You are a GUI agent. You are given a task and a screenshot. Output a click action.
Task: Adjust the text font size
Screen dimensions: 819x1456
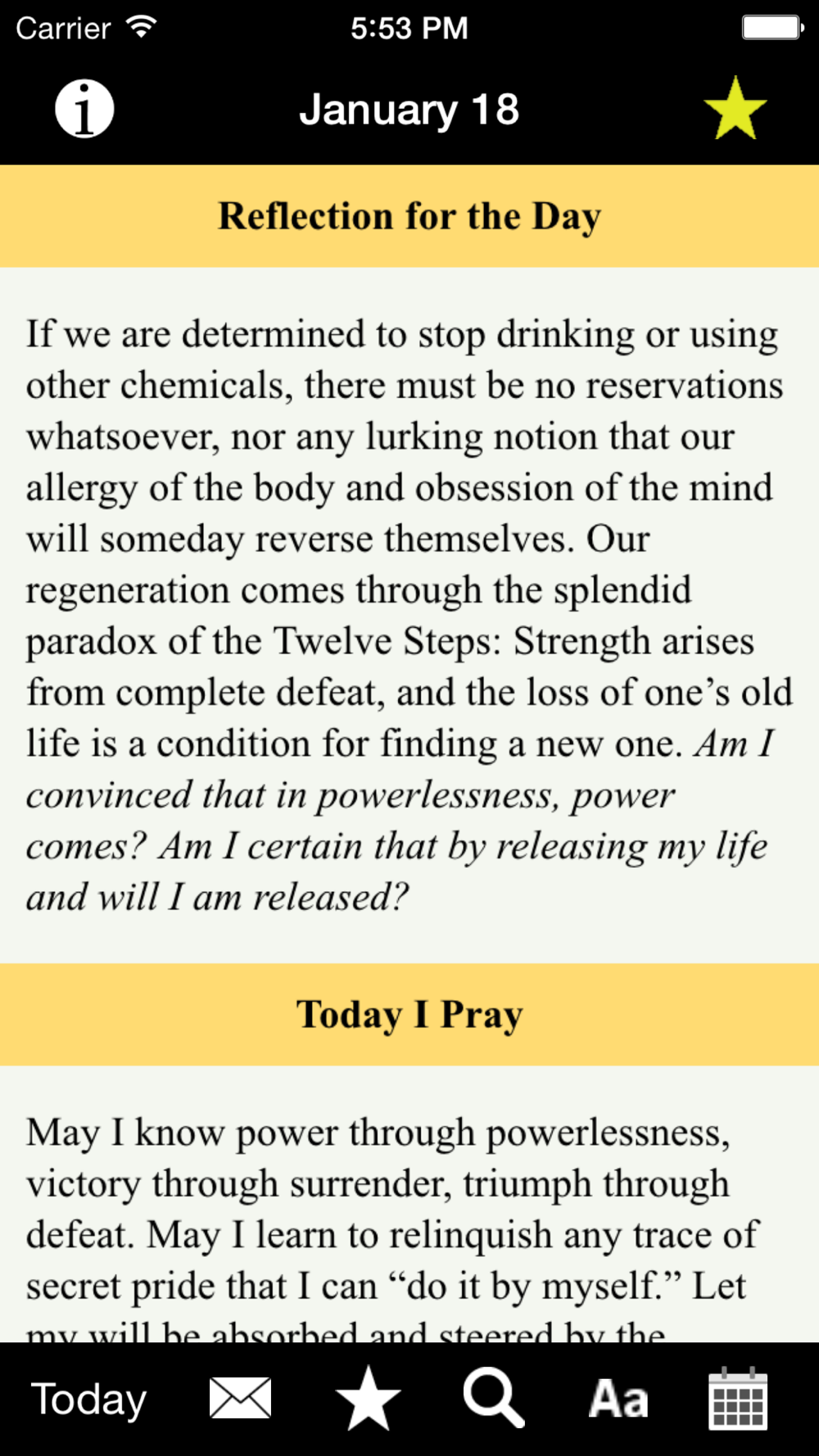[618, 1398]
